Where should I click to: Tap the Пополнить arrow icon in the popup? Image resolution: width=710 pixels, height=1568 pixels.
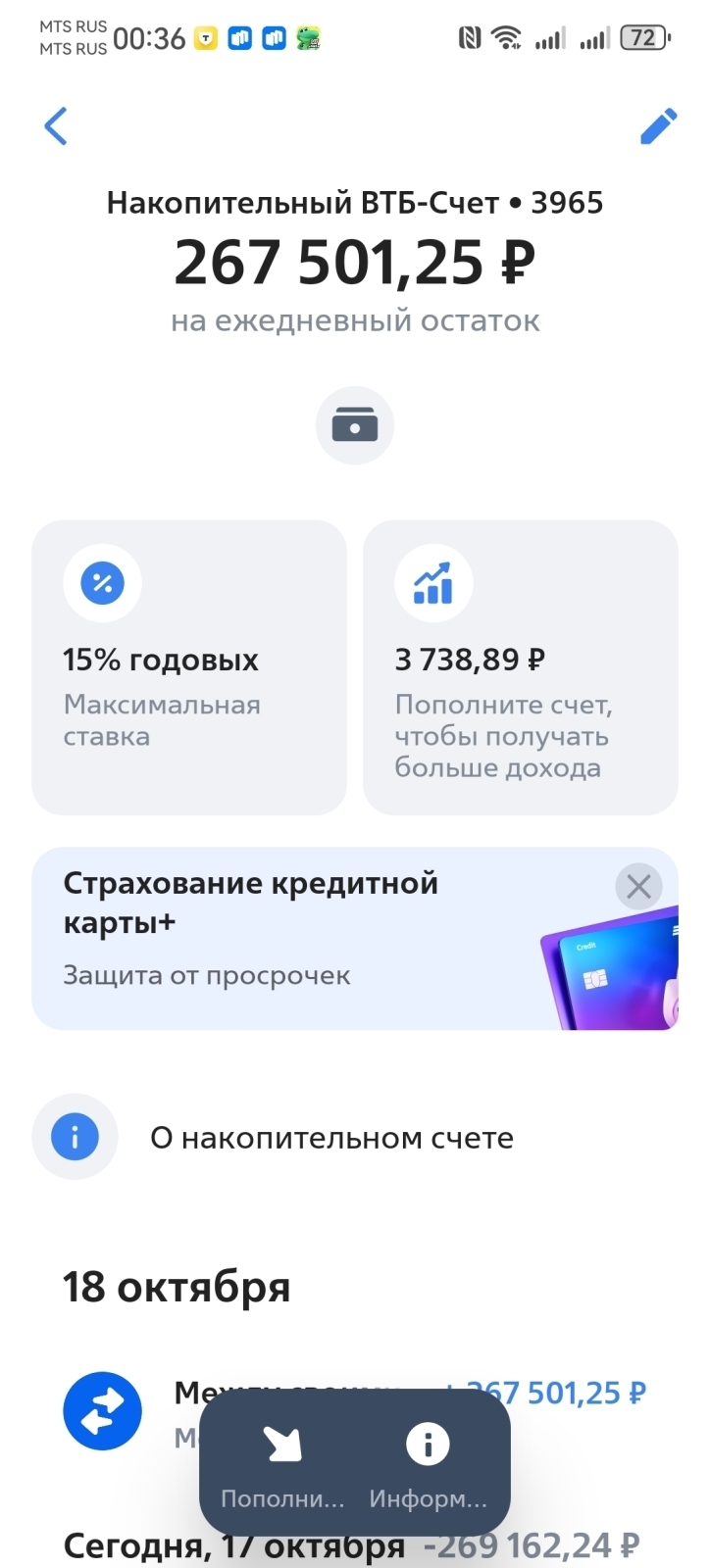(x=282, y=1443)
